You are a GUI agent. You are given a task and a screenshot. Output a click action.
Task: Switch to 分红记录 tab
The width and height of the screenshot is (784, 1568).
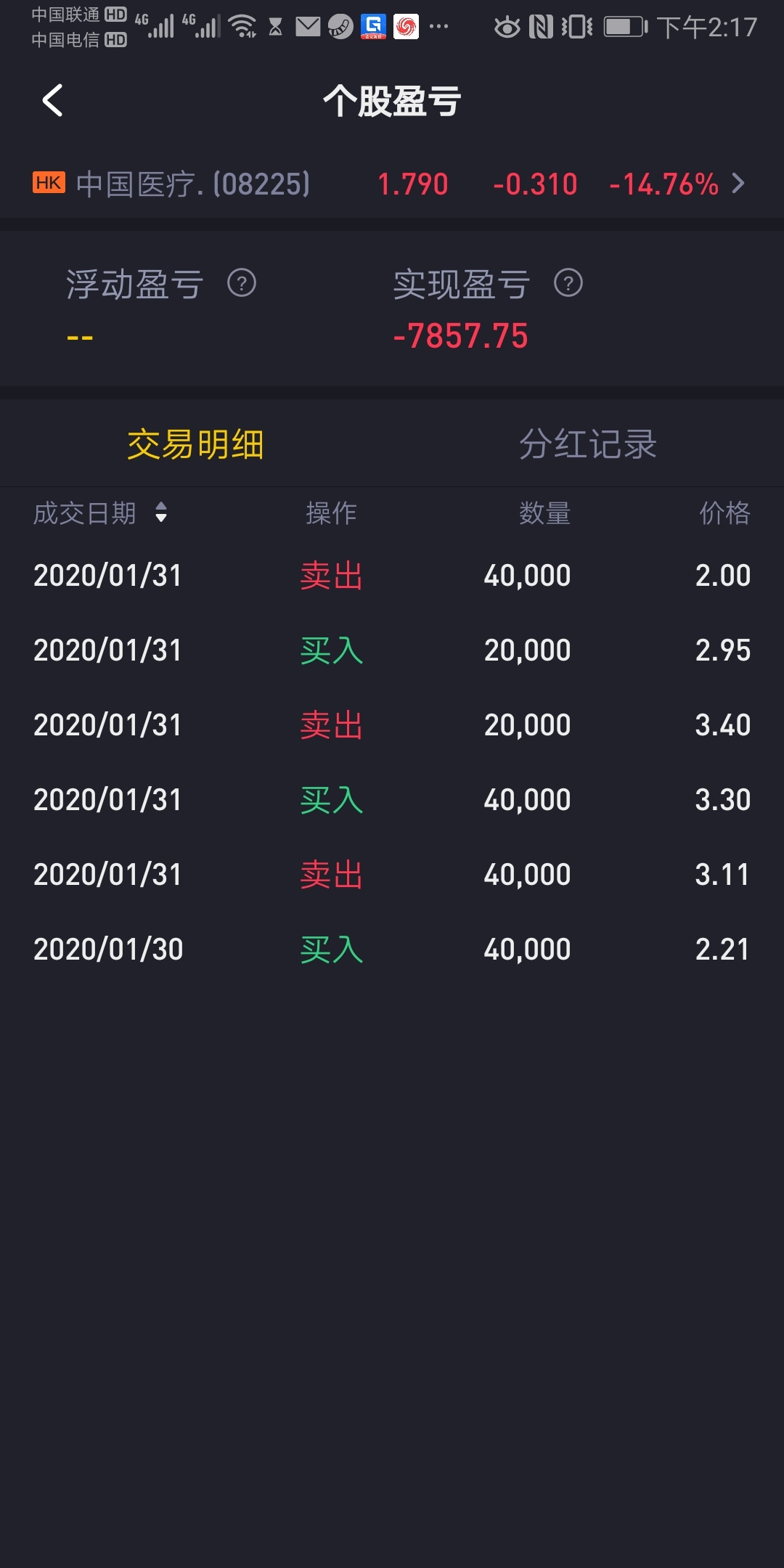587,444
